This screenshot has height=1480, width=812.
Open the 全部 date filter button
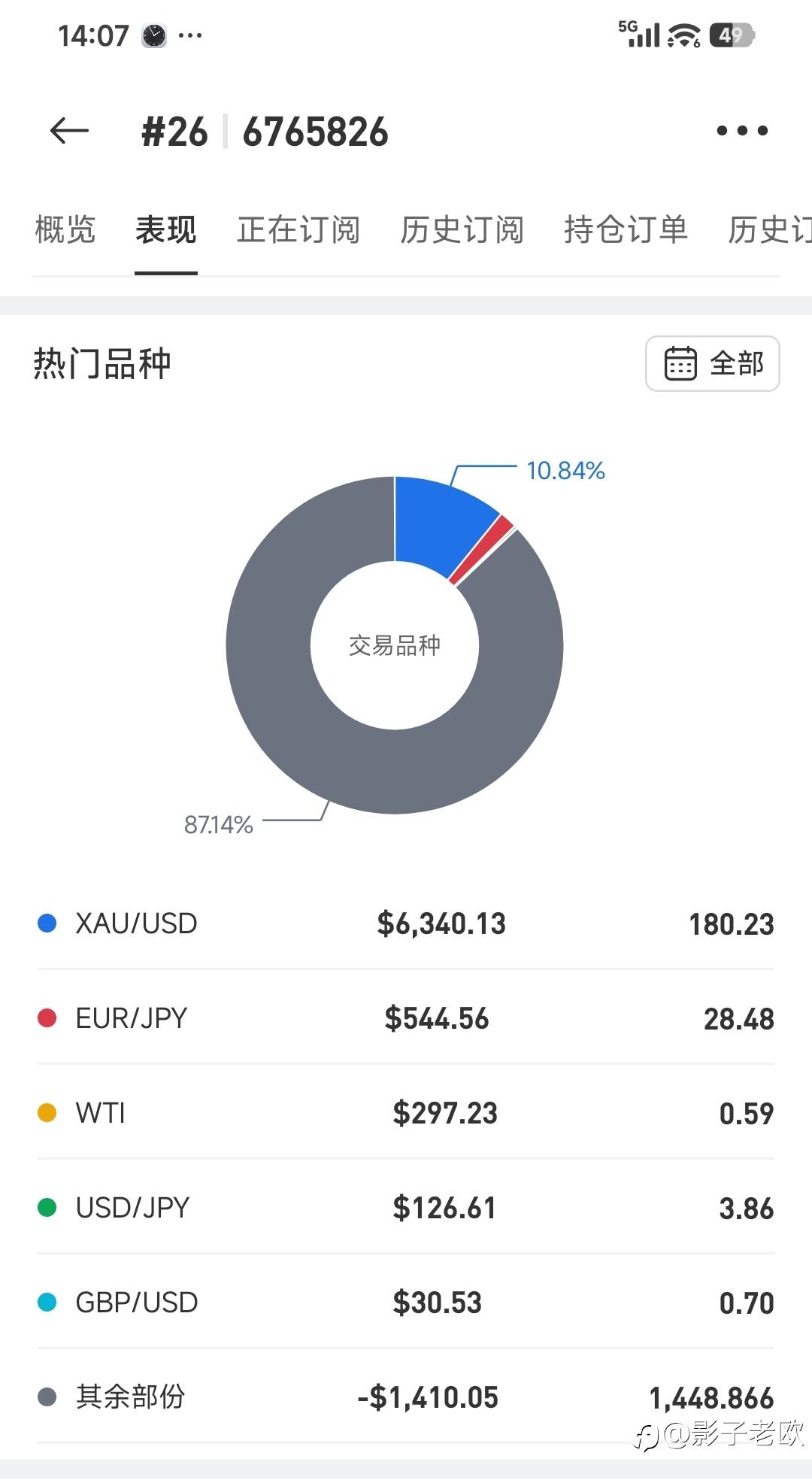click(x=713, y=363)
